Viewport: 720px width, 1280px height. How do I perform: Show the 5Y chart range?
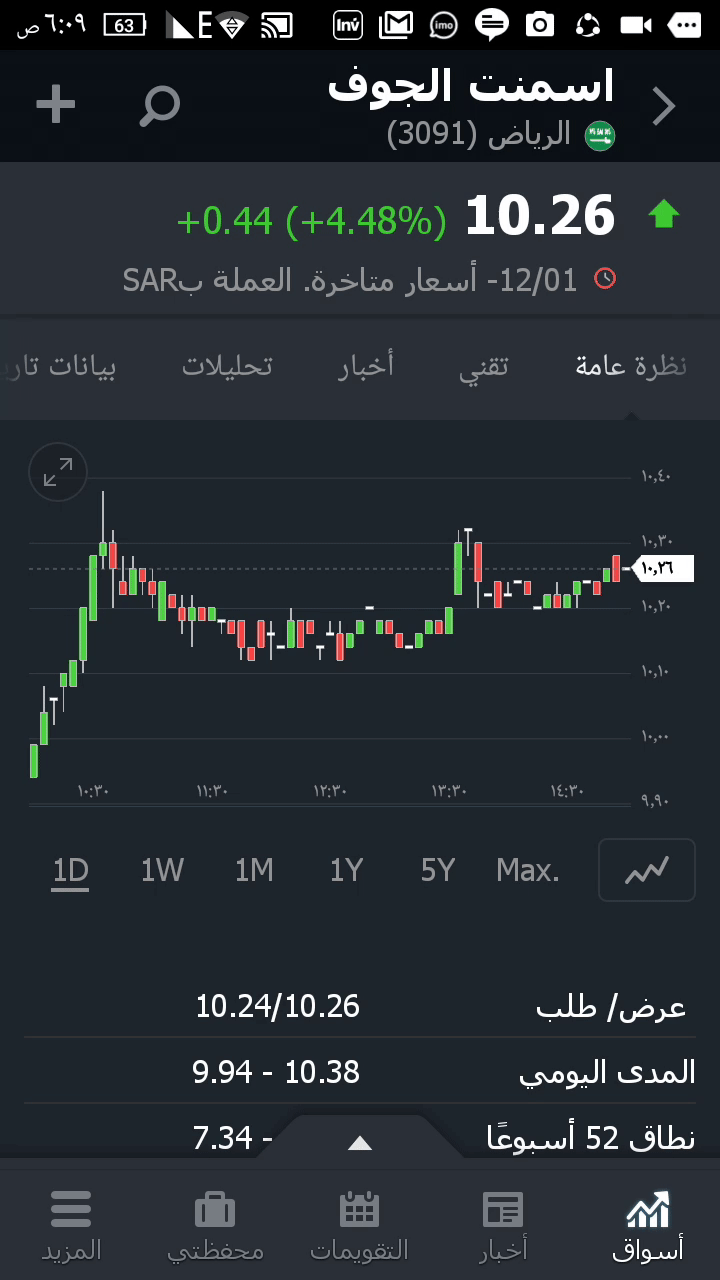[437, 870]
